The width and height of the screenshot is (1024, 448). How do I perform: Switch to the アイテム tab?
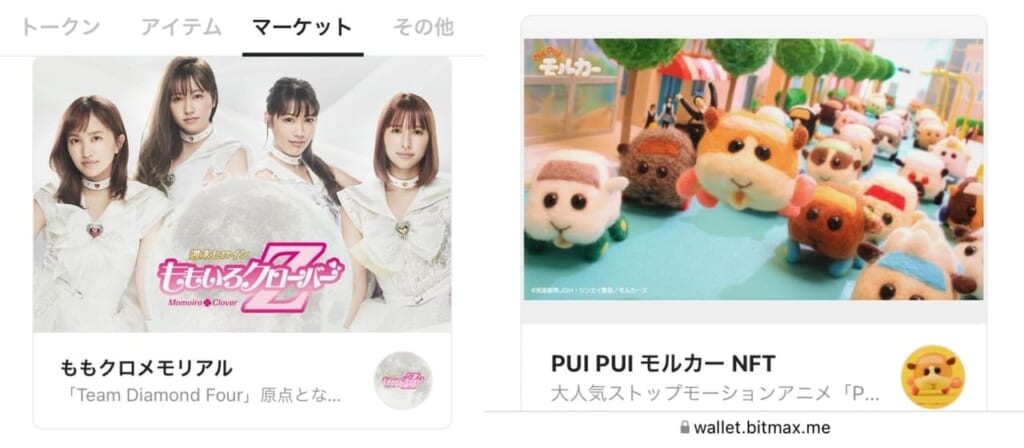tap(180, 27)
